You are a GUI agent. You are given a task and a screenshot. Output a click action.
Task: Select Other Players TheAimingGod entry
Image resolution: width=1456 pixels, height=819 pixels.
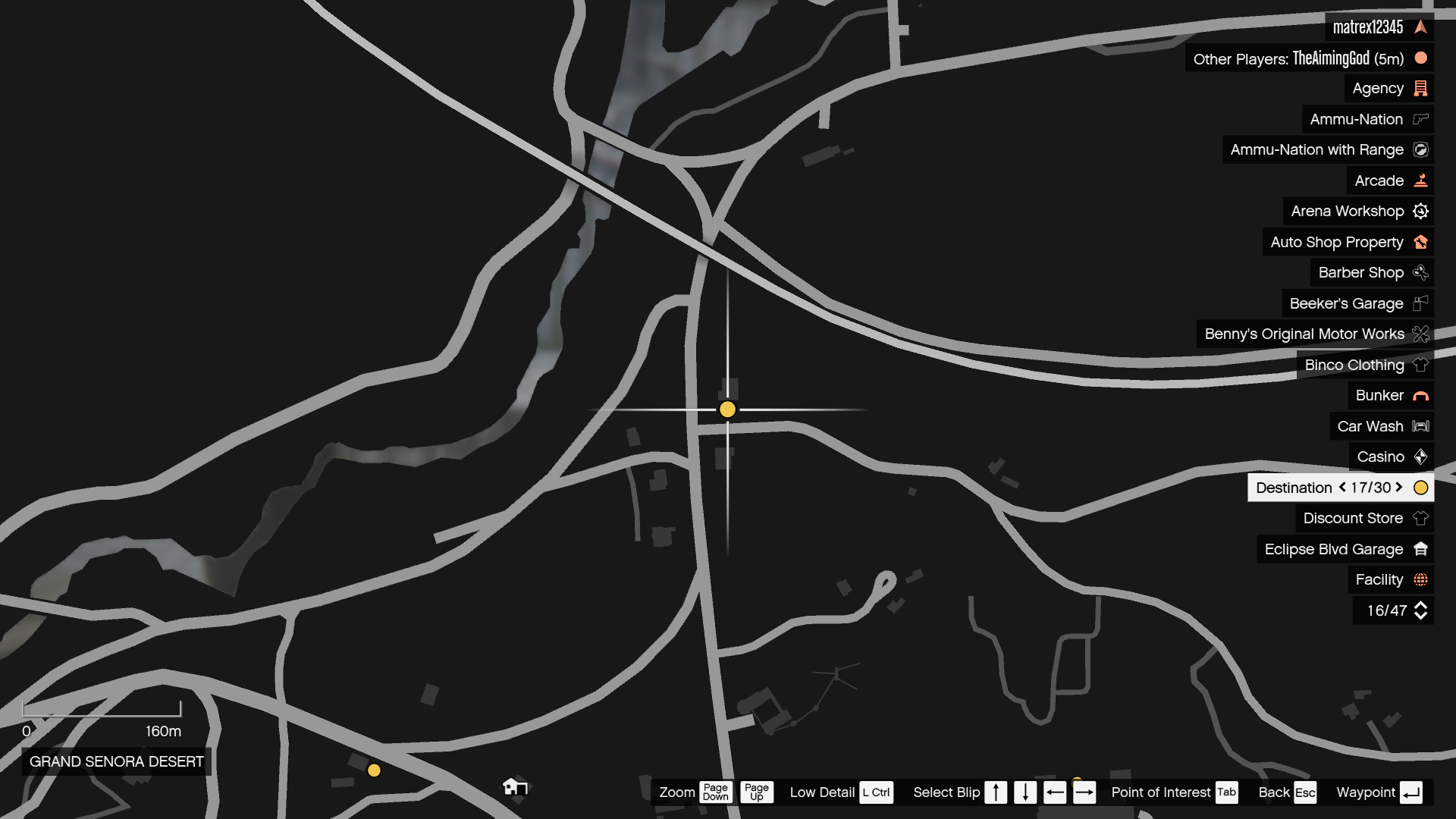(x=1310, y=58)
